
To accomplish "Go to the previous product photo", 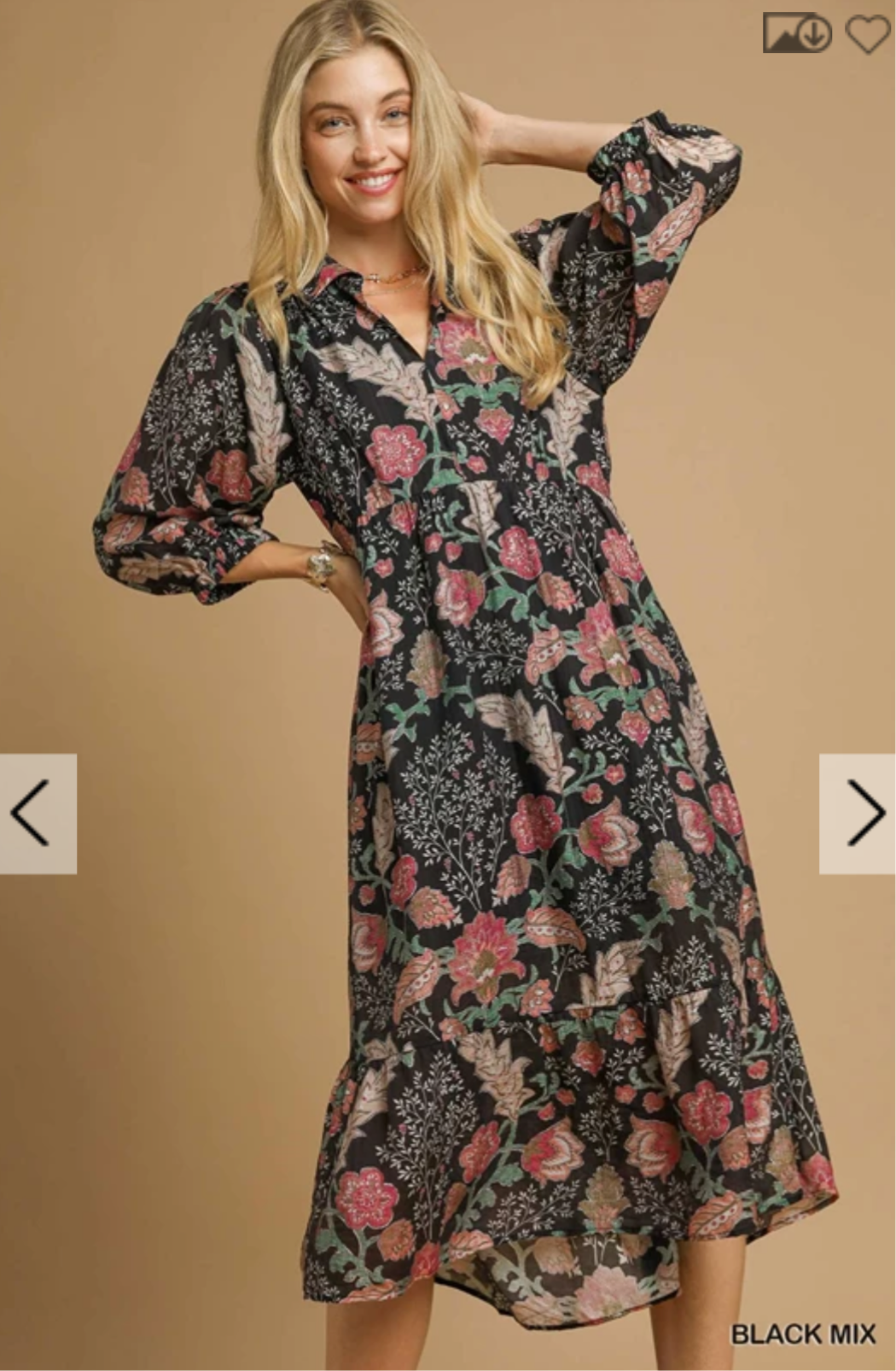I will pos(38,814).
